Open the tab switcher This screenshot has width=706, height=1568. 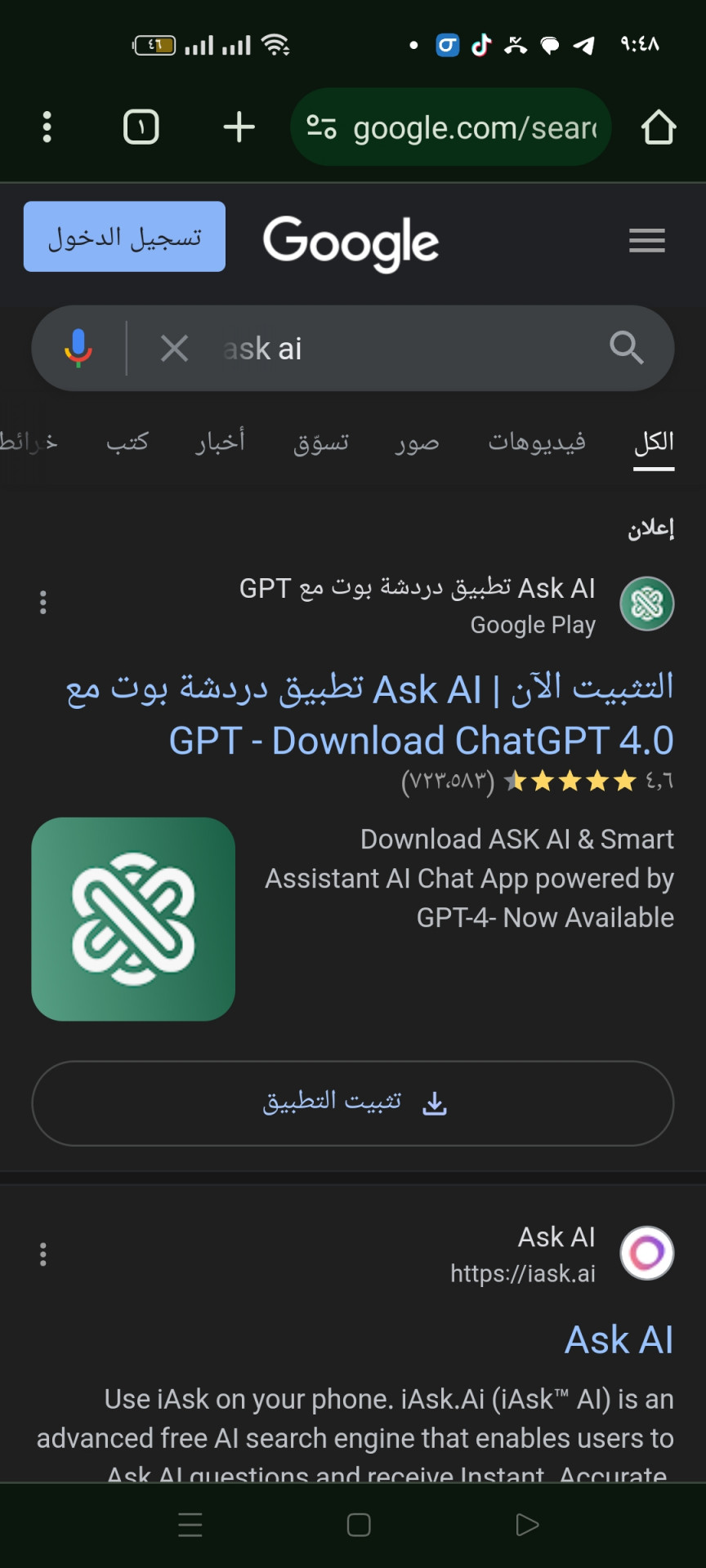click(x=141, y=127)
